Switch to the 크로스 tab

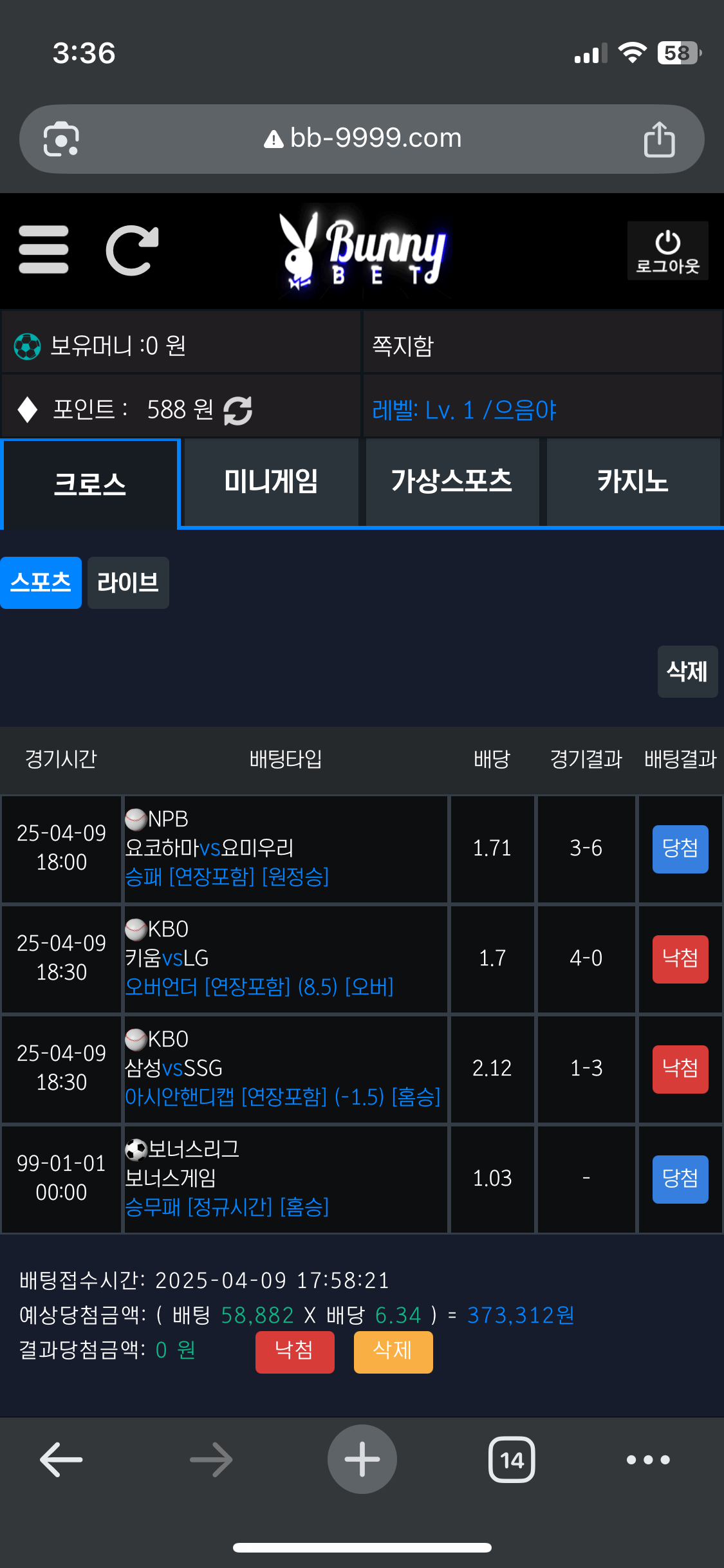pyautogui.click(x=90, y=484)
